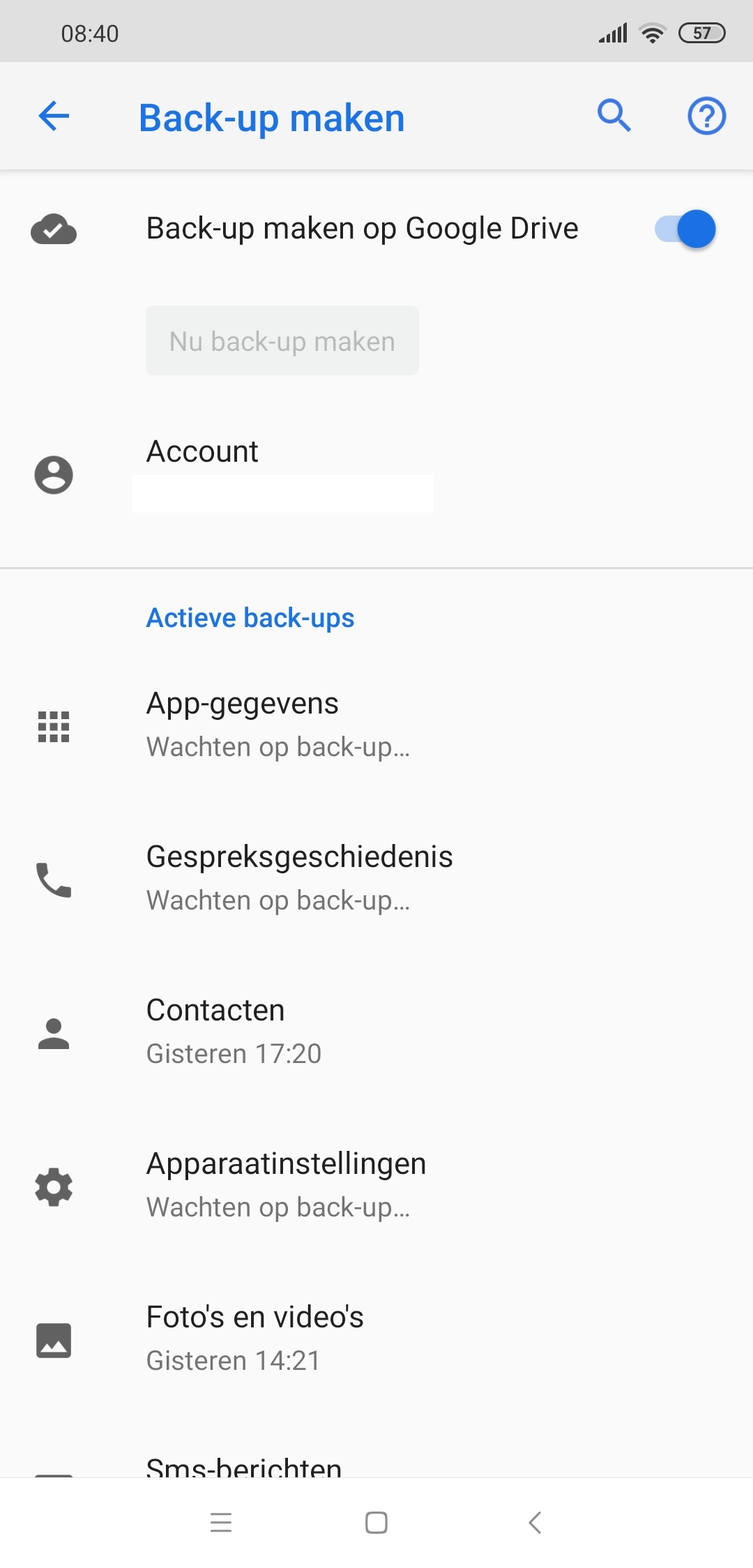Screen dimensions: 753x1568
Task: Open Foto's en video's backup
Action: pos(254,1339)
